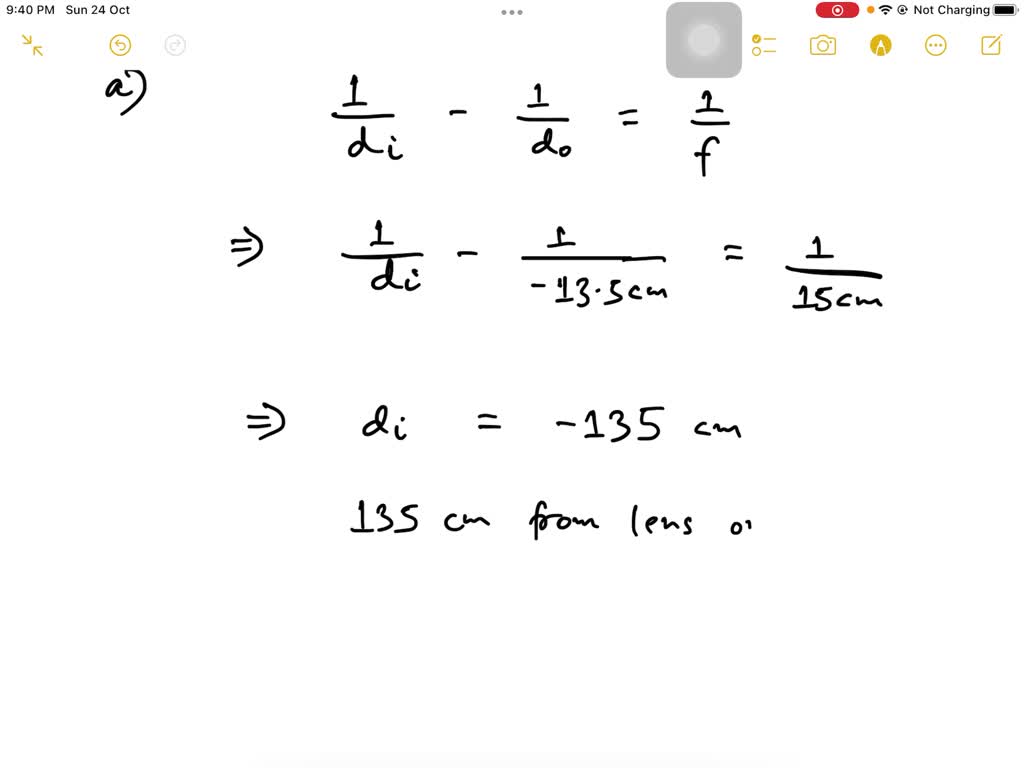1024x768 pixels.
Task: Redo the last undone stroke
Action: [x=175, y=45]
